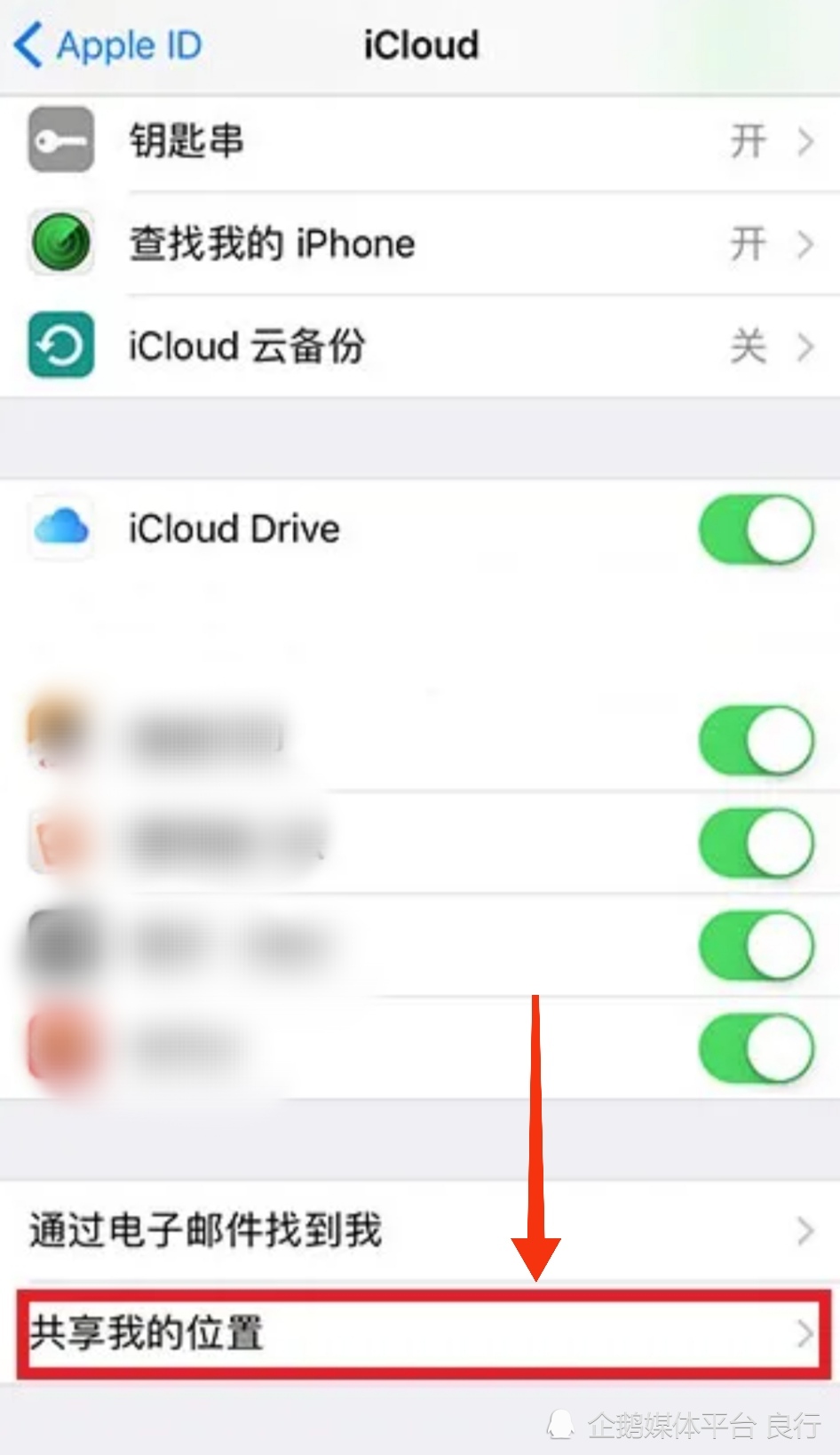Open iCloud 云备份 backup settings
This screenshot has height=1455, width=840.
click(x=419, y=346)
